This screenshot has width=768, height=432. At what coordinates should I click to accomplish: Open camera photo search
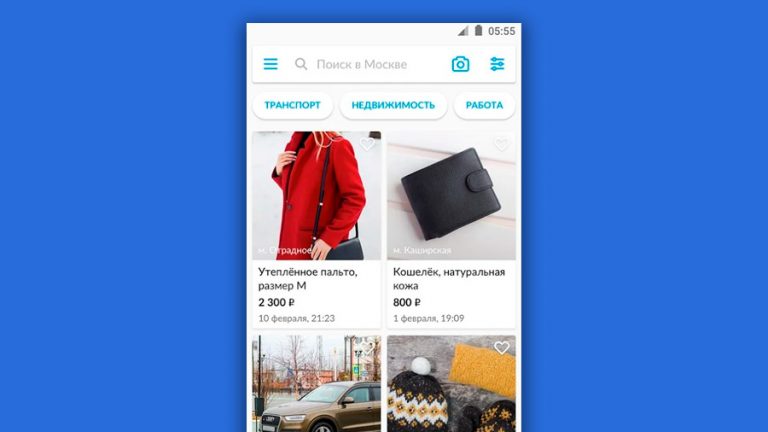[460, 64]
